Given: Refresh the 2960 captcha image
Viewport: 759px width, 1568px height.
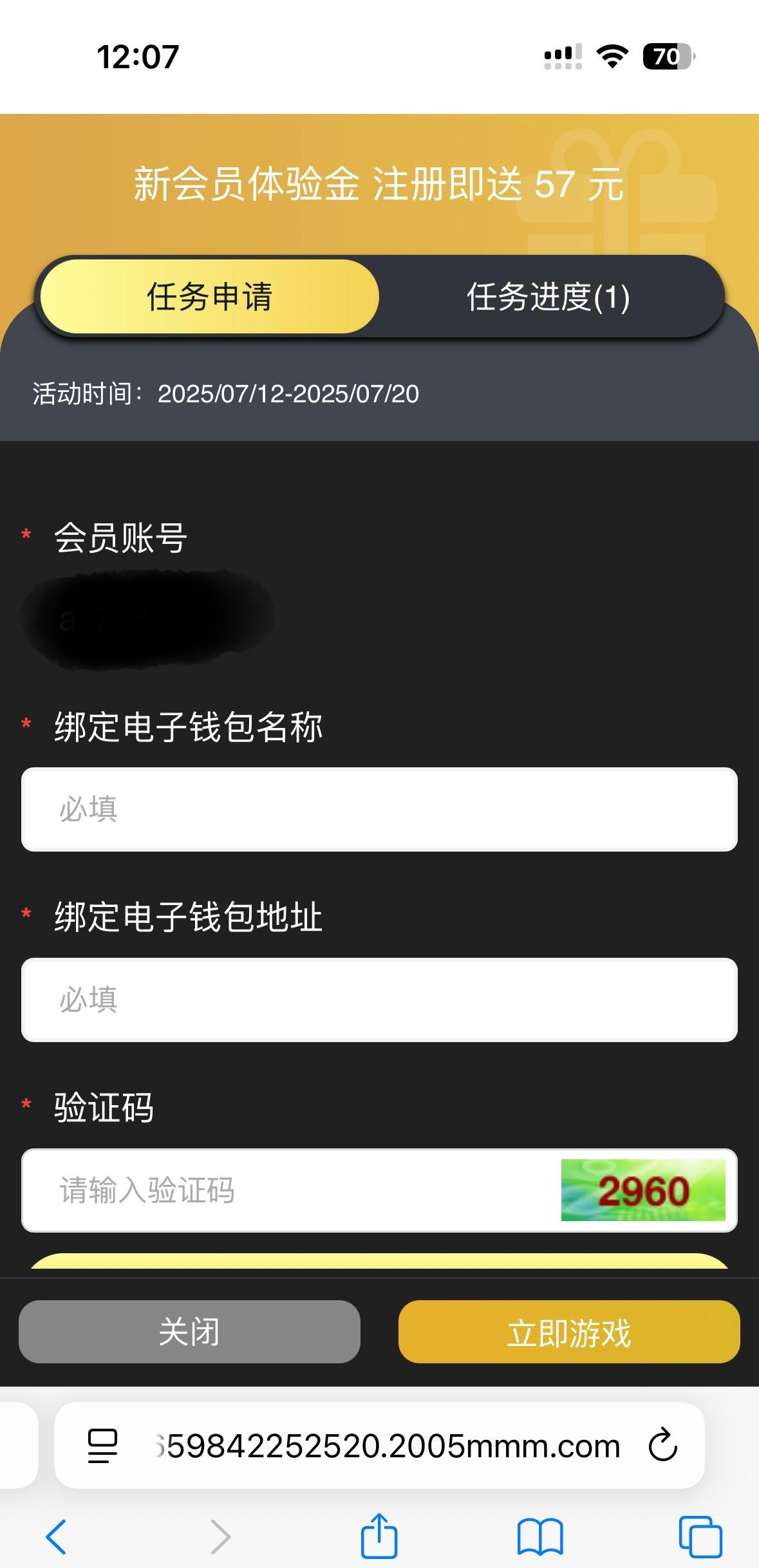Looking at the screenshot, I should click(642, 1190).
